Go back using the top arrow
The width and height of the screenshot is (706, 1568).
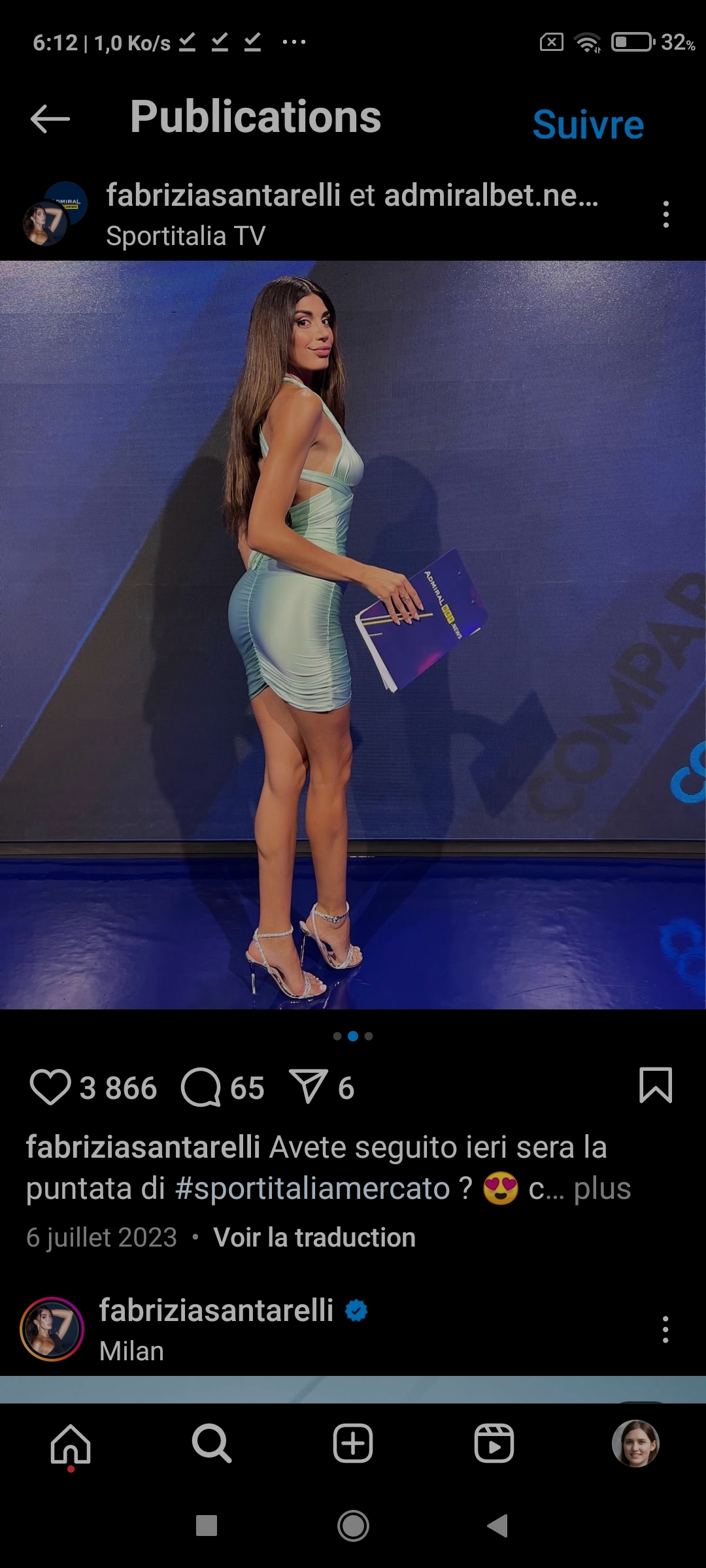[50, 119]
